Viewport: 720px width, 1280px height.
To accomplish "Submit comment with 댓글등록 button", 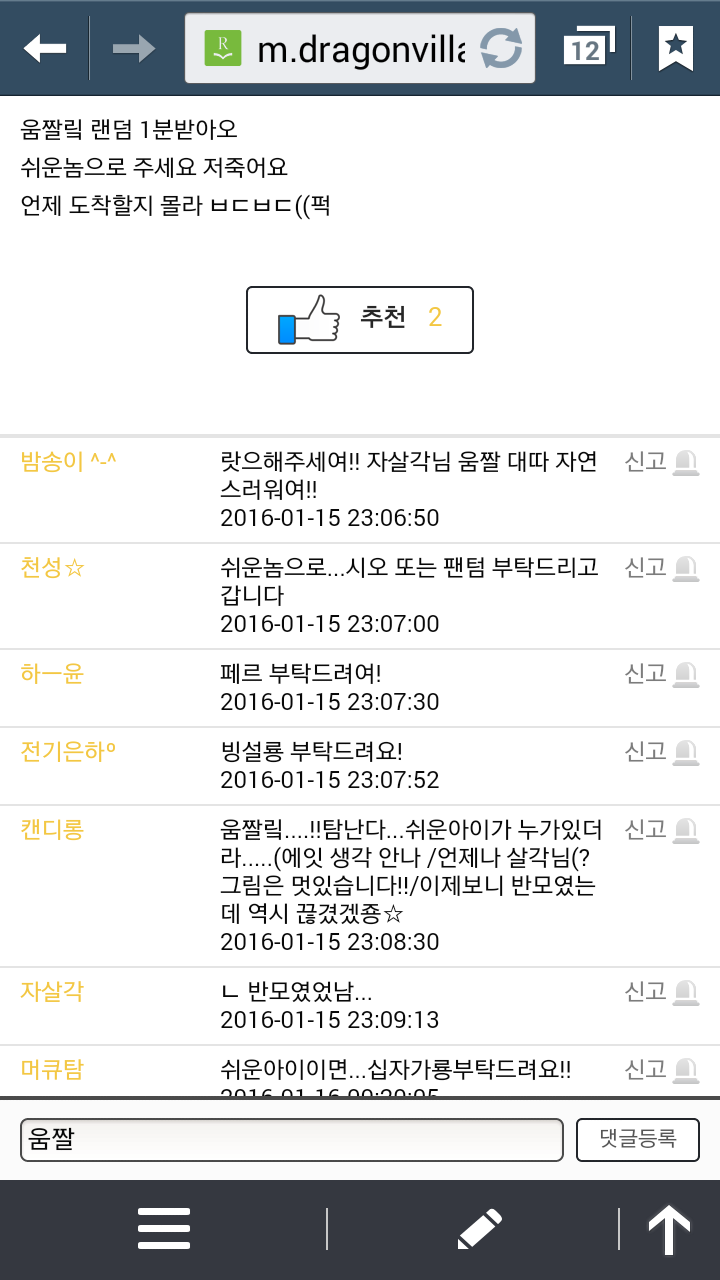I will [637, 1139].
